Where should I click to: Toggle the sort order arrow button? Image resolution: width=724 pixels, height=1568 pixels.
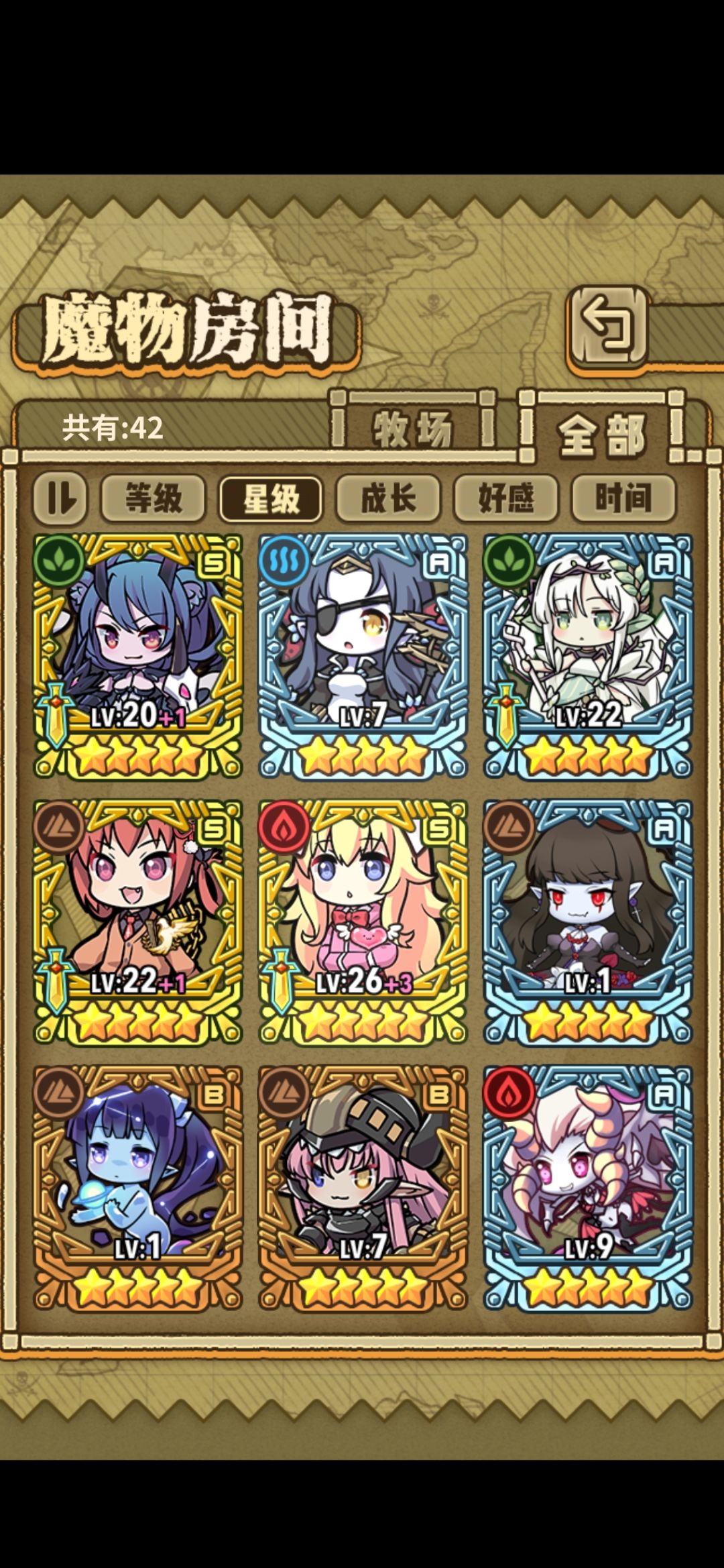click(60, 498)
